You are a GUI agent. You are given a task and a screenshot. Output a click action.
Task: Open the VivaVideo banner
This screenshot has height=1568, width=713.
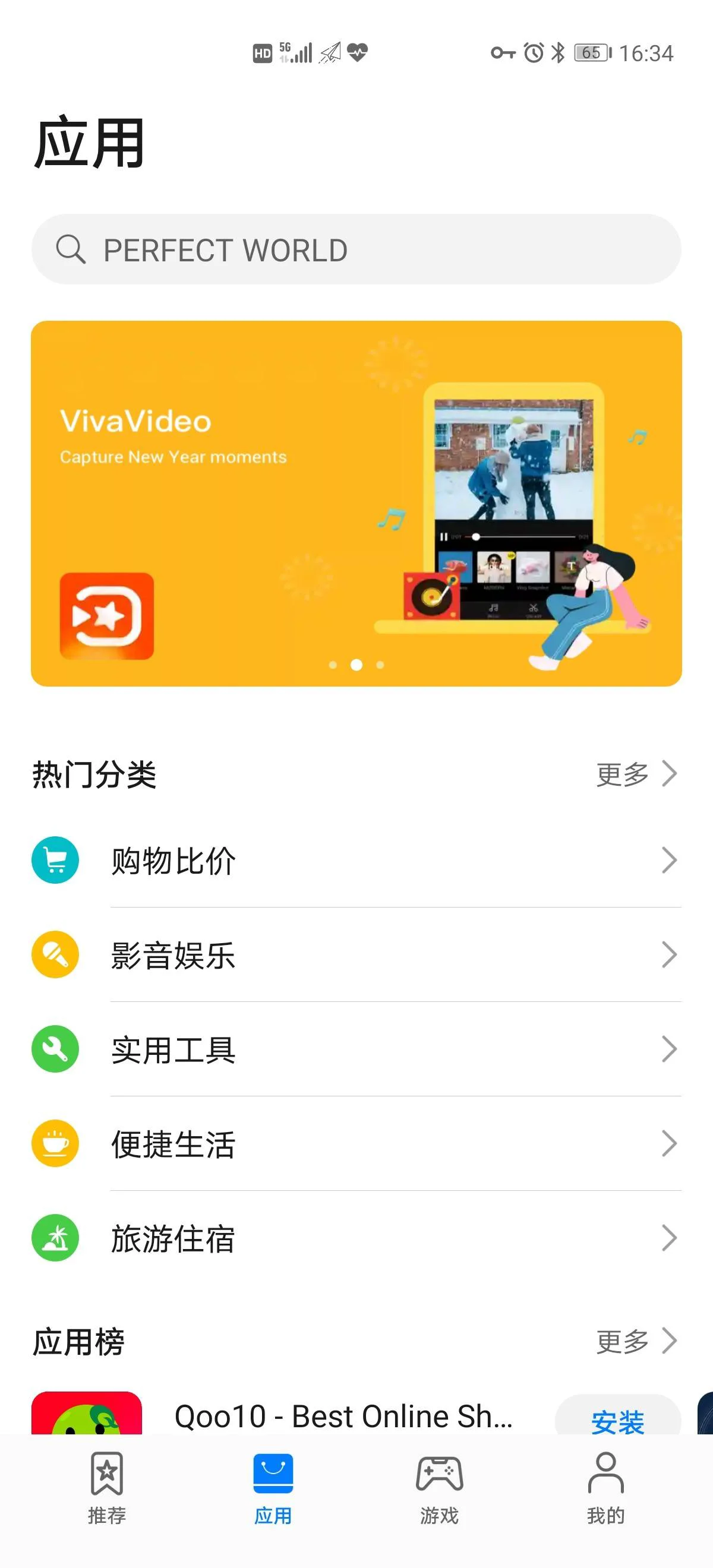[x=356, y=504]
